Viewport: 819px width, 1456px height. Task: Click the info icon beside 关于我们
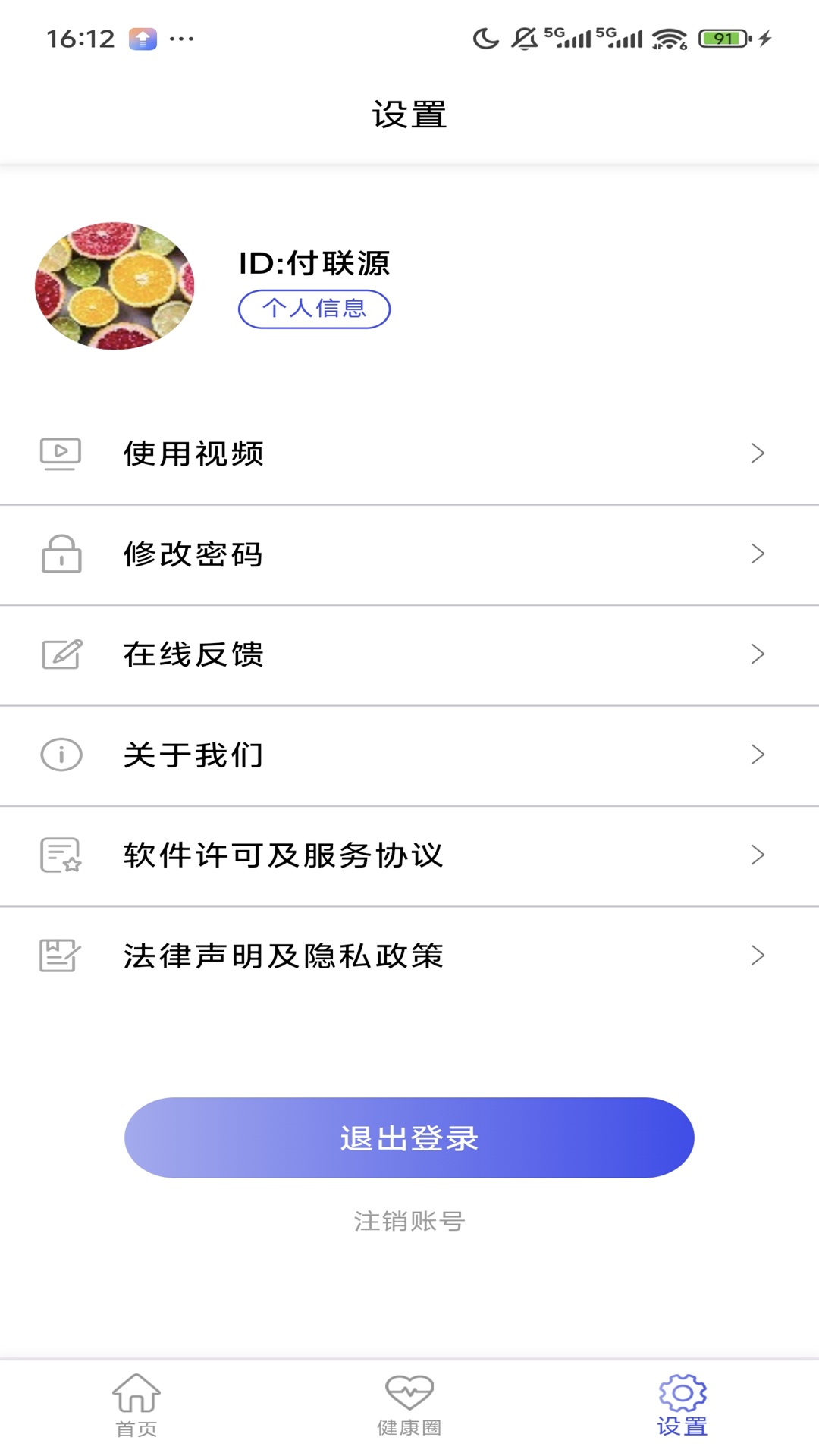61,755
